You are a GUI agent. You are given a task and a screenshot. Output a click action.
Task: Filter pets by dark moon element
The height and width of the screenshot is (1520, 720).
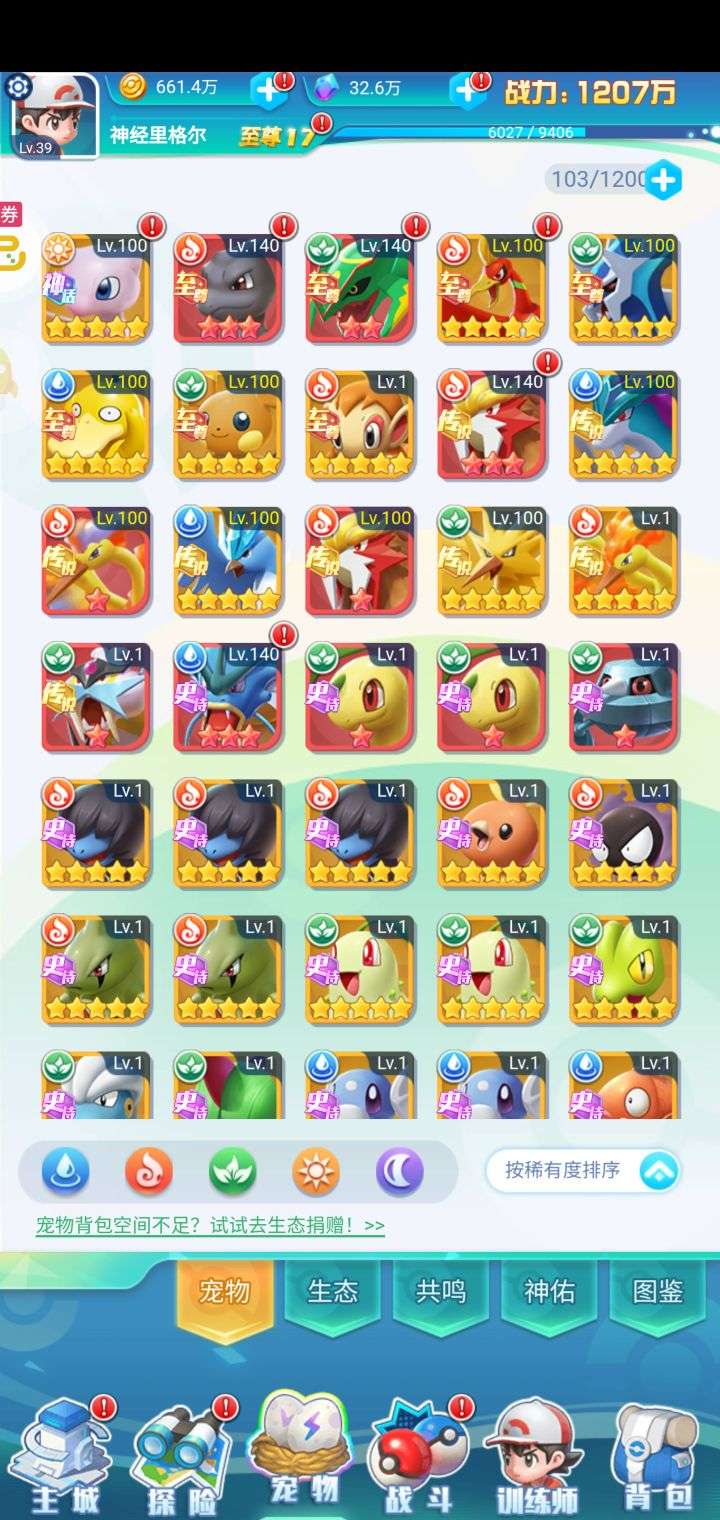click(x=400, y=1171)
